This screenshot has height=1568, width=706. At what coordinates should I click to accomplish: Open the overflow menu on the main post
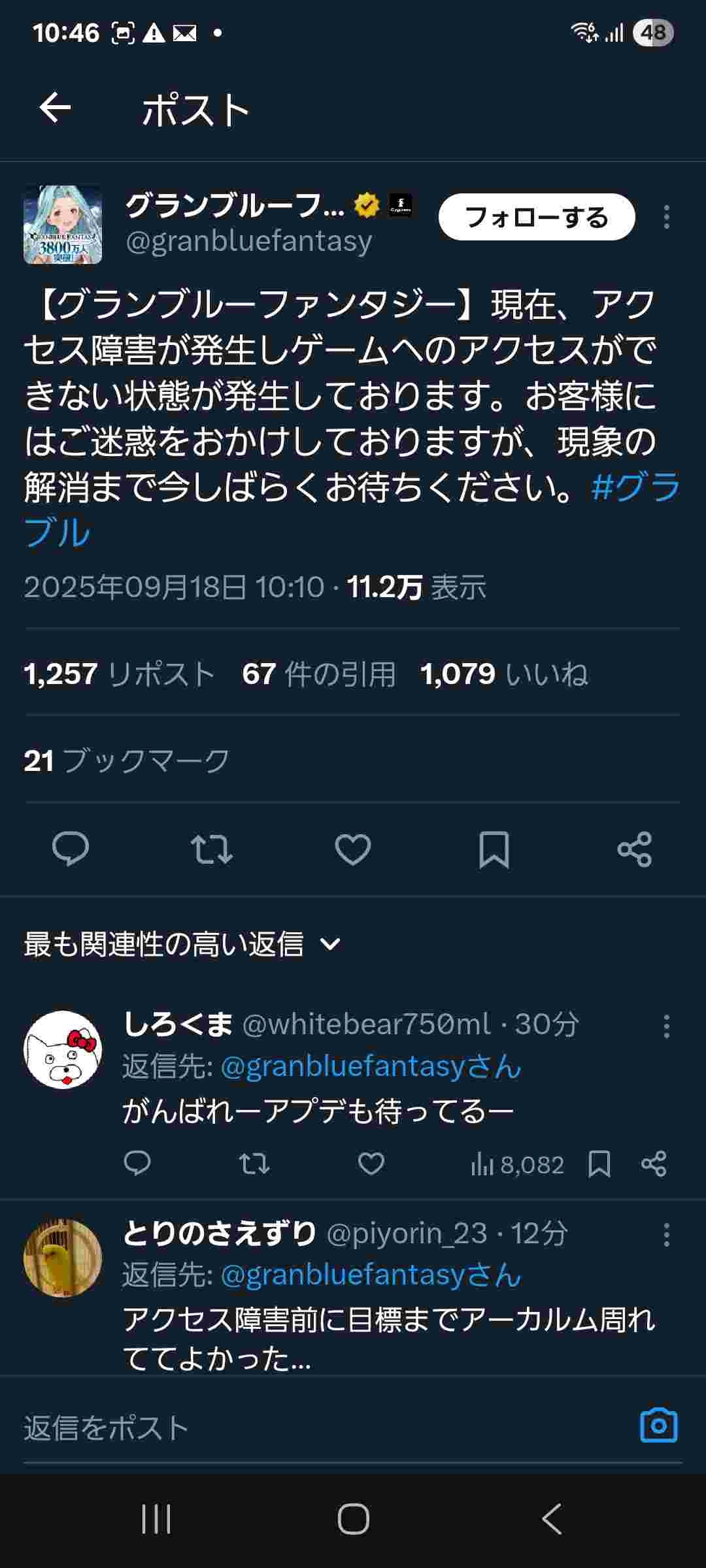(x=666, y=217)
